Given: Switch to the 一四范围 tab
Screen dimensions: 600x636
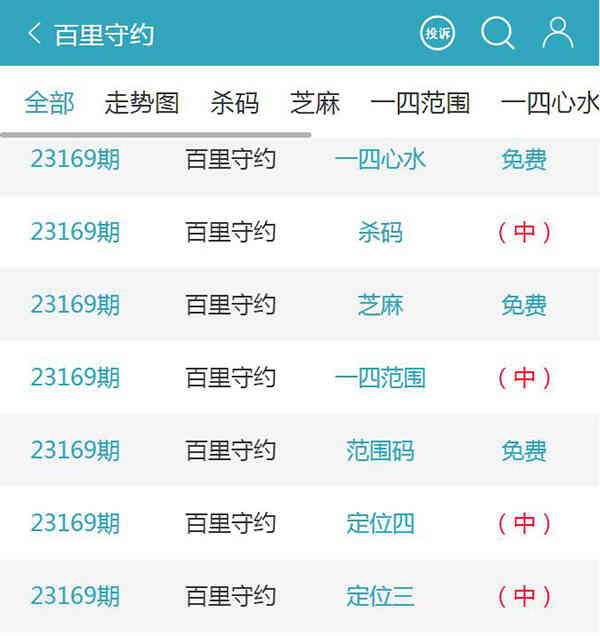Looking at the screenshot, I should tap(420, 102).
